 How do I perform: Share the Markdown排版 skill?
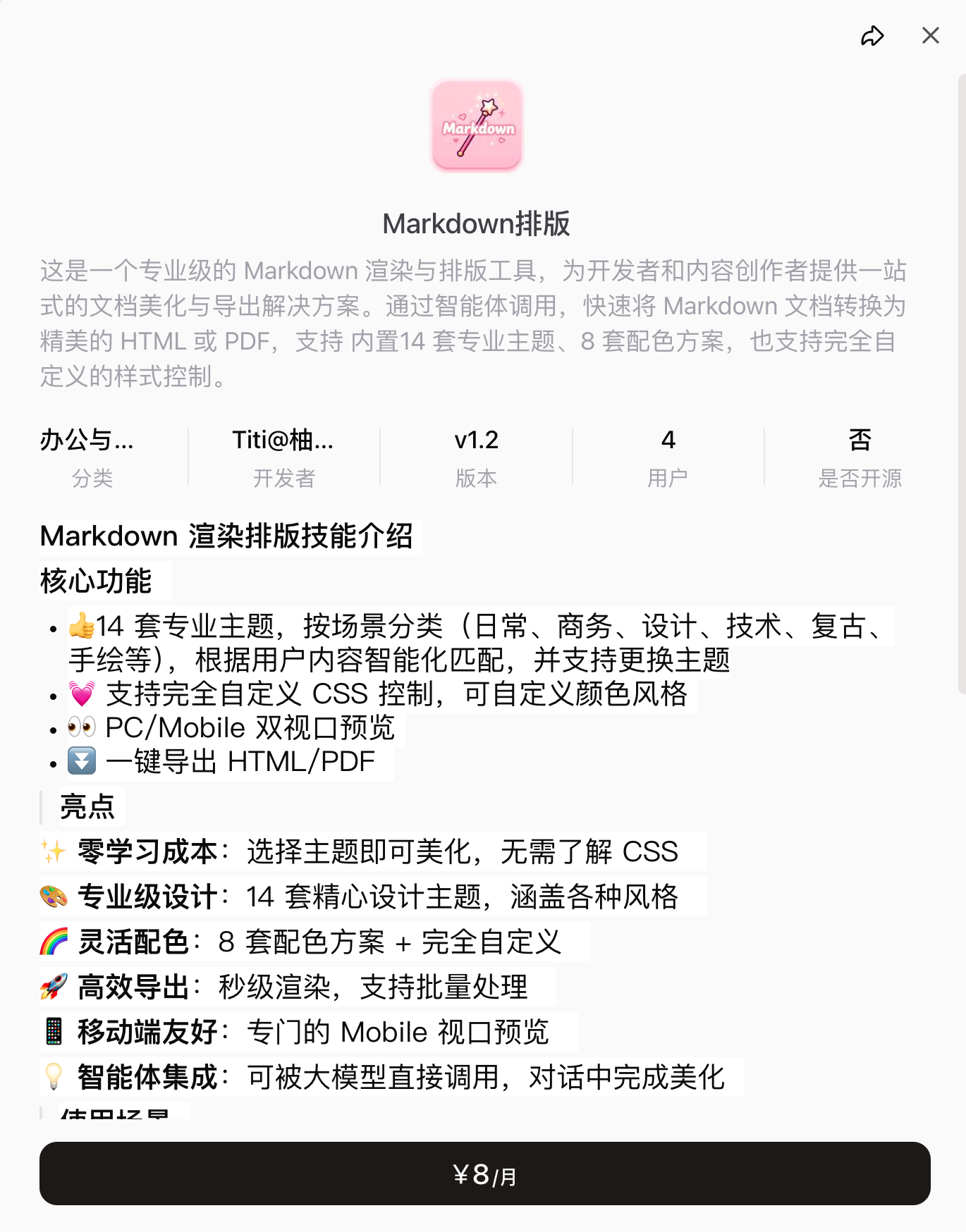(872, 36)
